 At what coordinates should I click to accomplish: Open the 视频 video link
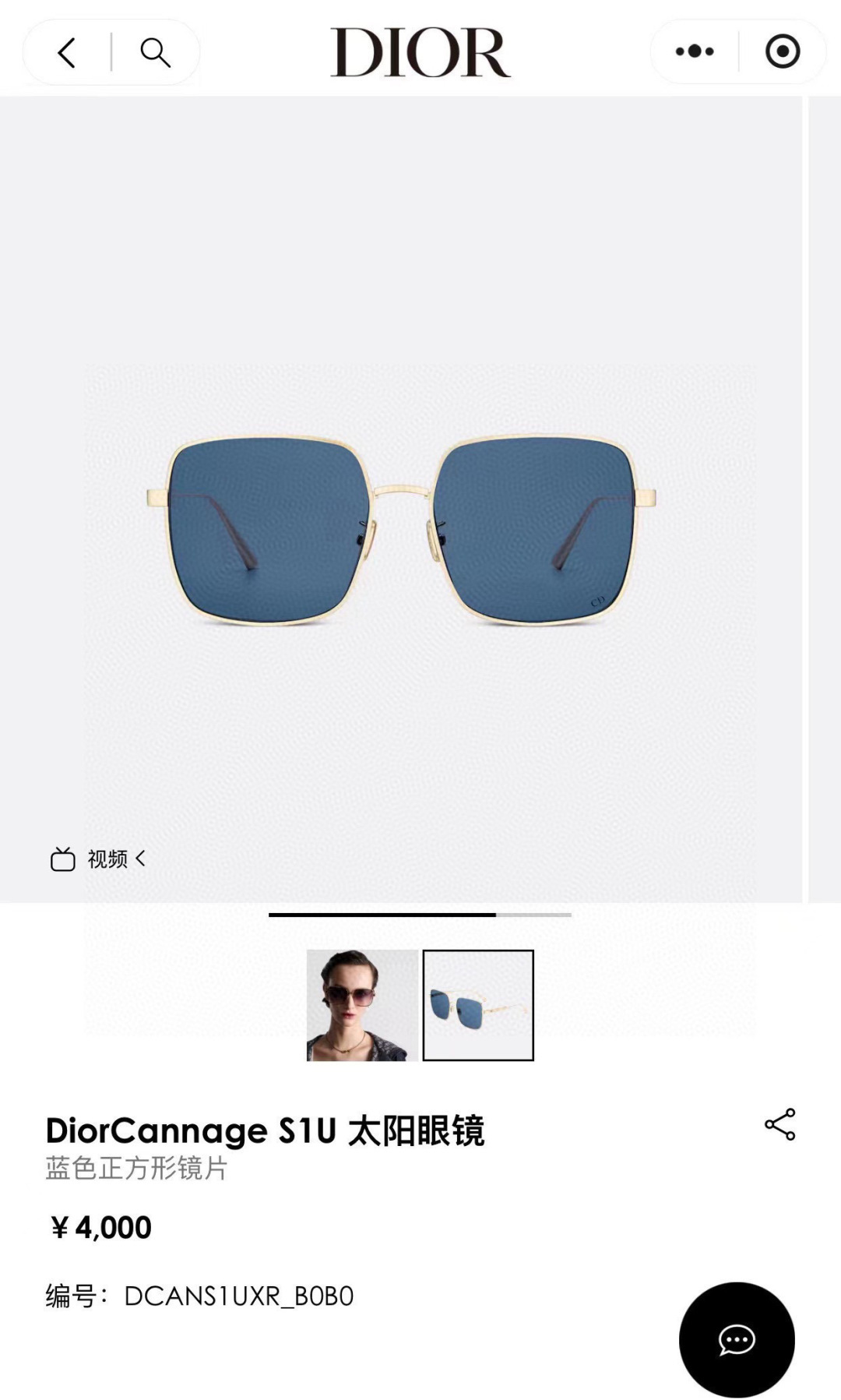(x=98, y=859)
